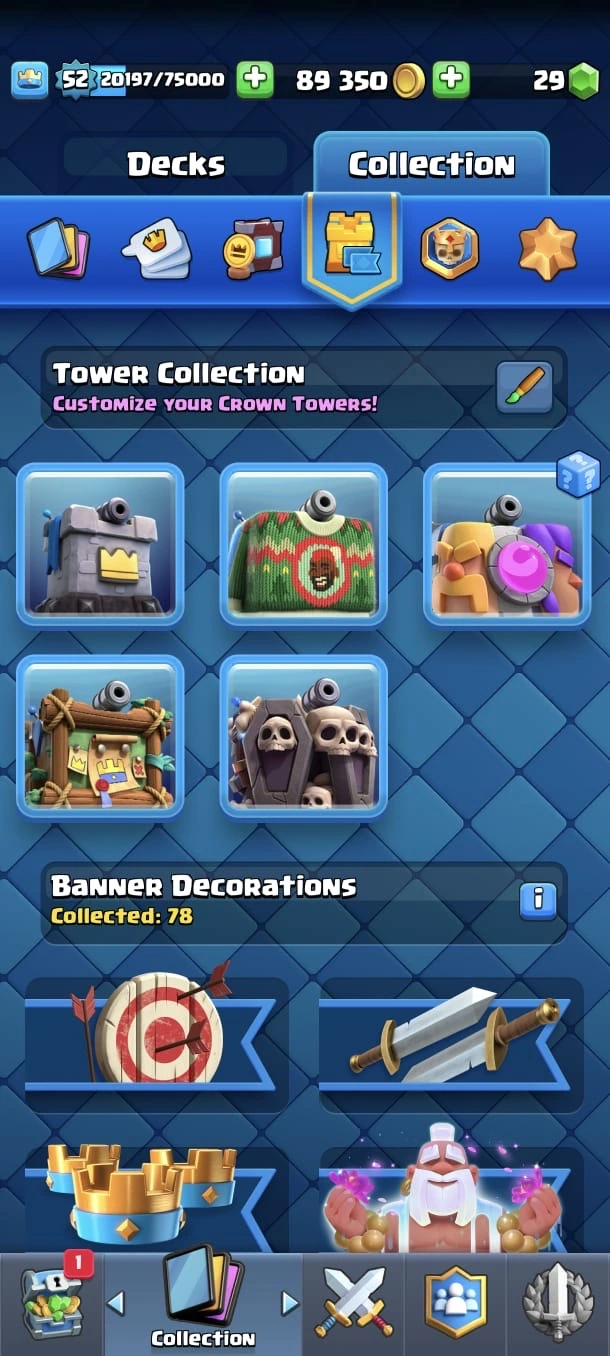
Task: Open the emotes collection icon
Action: pyautogui.click(x=156, y=247)
